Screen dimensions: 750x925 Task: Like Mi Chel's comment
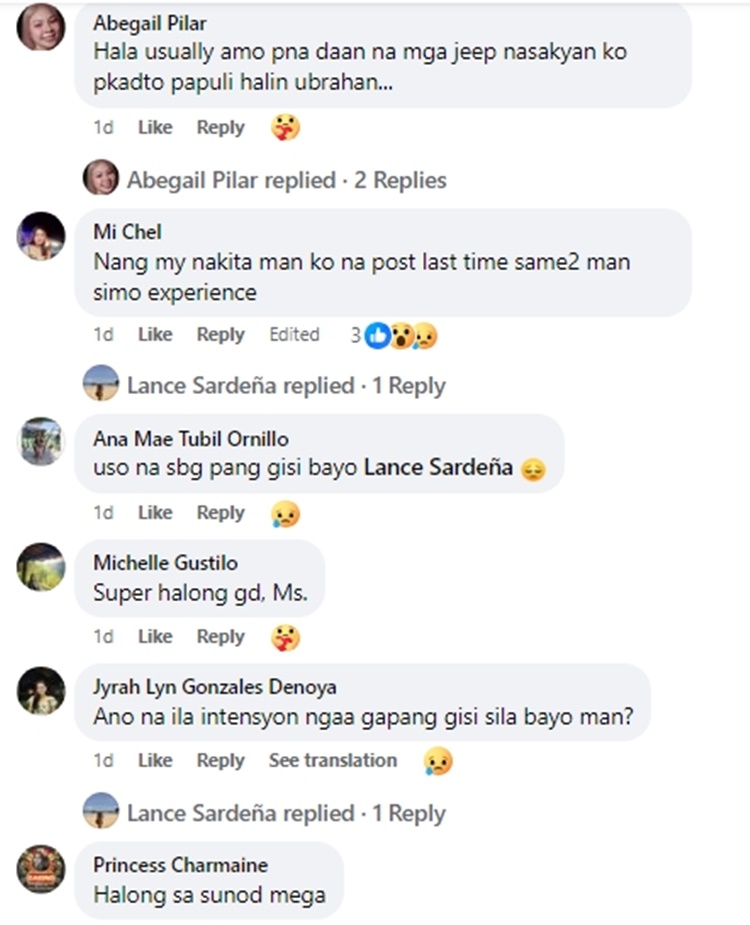[155, 335]
